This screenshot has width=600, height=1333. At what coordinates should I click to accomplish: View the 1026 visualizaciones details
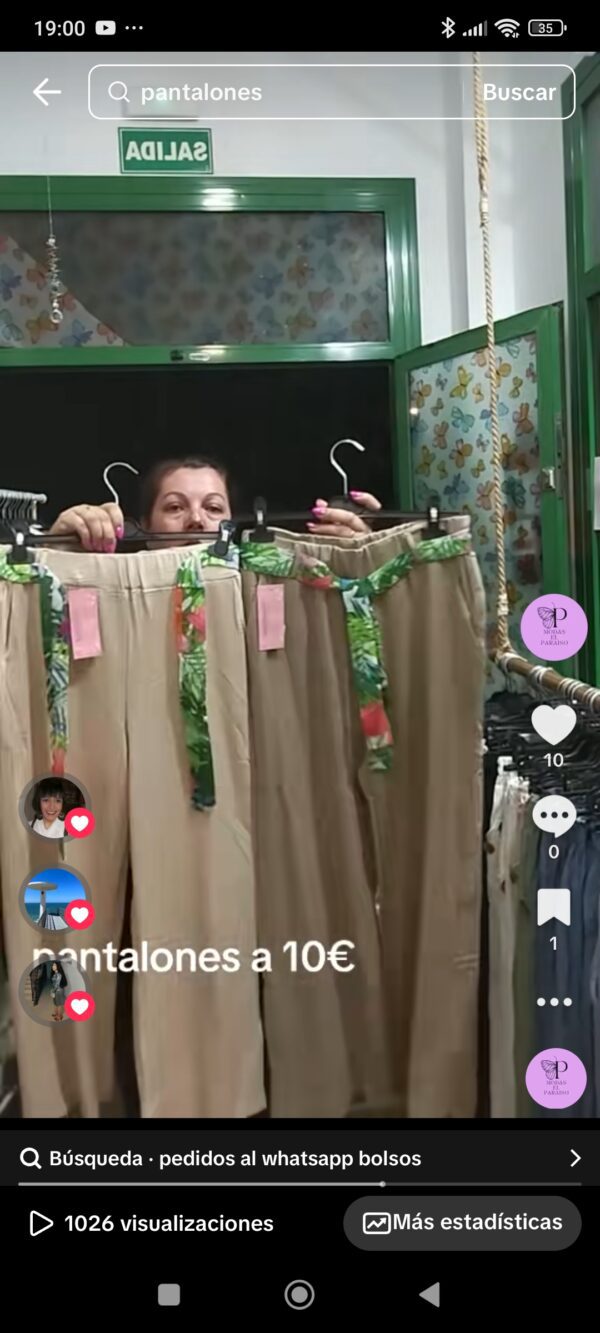click(150, 1223)
